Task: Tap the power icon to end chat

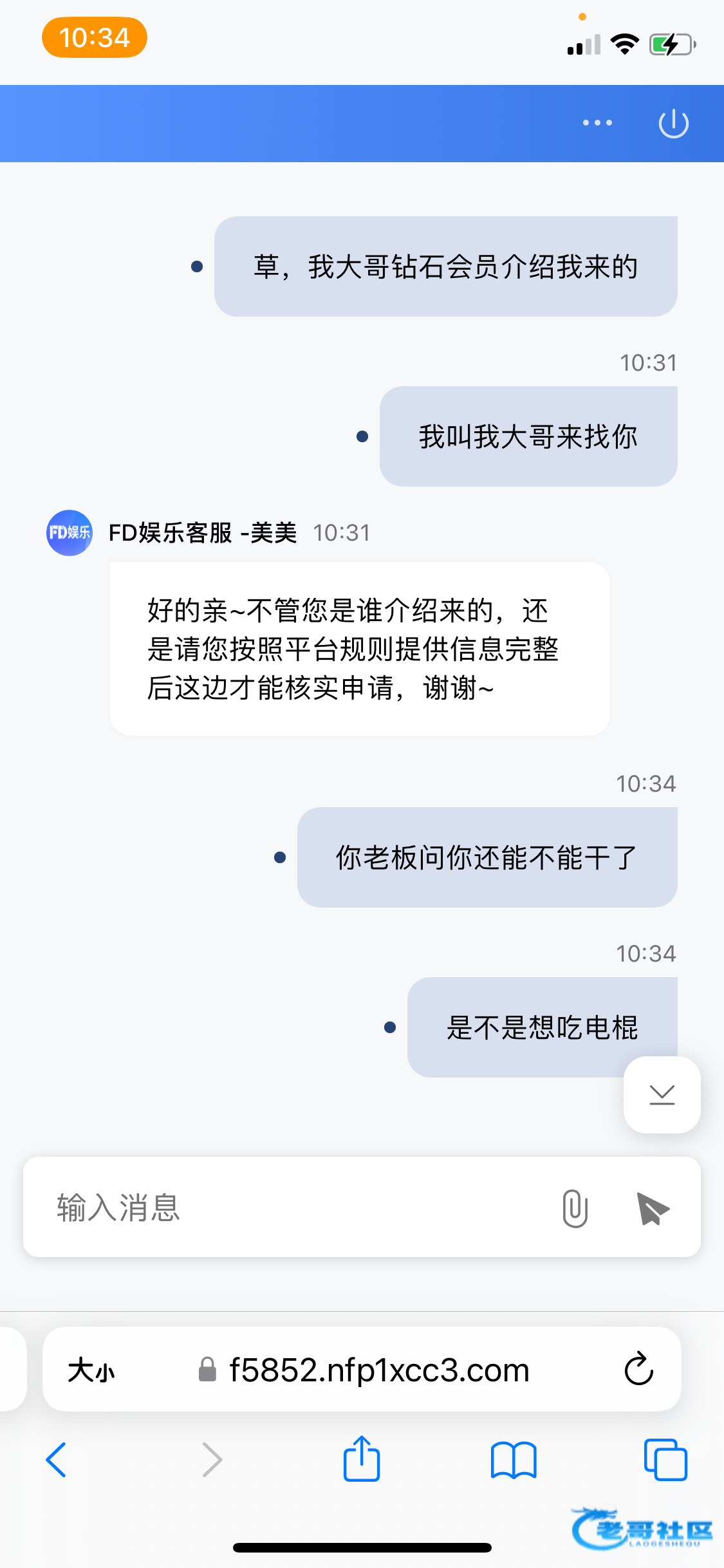Action: point(673,123)
